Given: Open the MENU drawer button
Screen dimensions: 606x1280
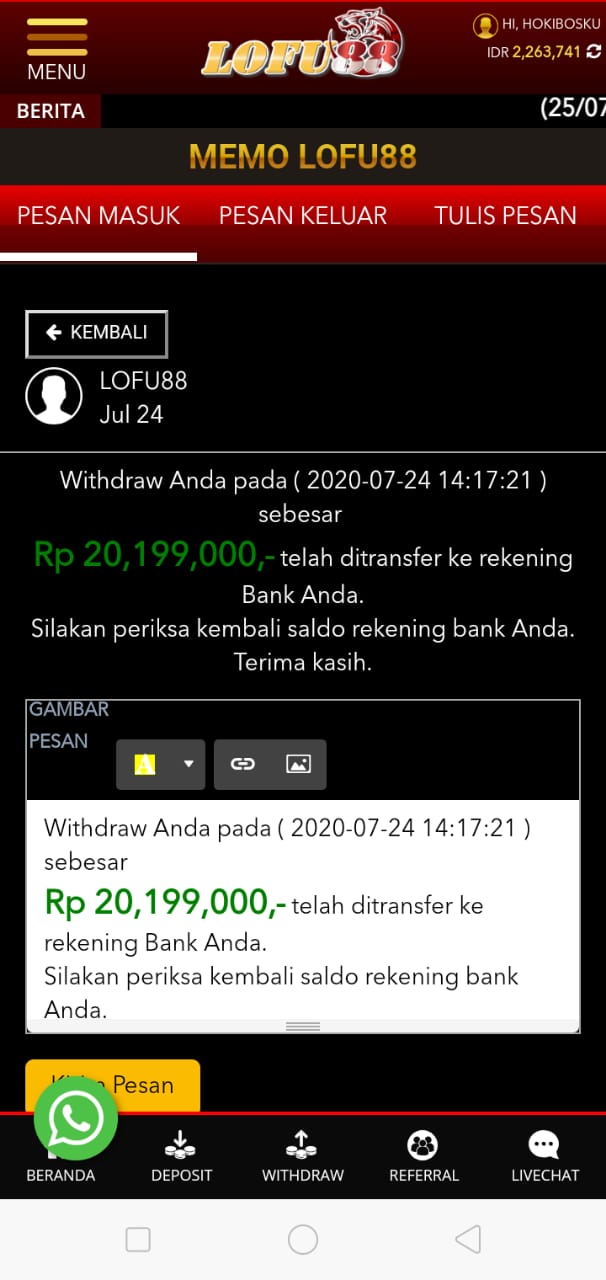Looking at the screenshot, I should [x=56, y=48].
